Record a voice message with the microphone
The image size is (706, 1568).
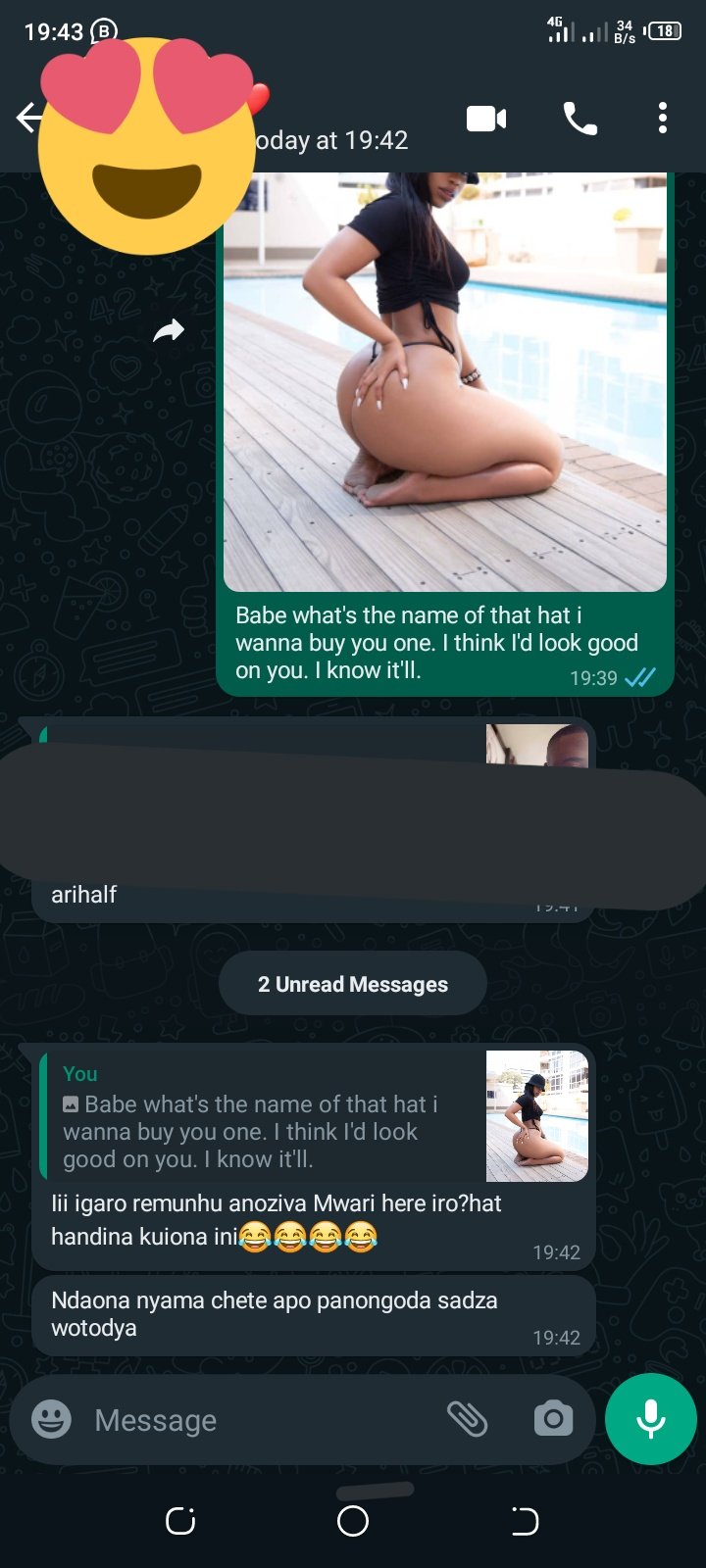tap(650, 1418)
